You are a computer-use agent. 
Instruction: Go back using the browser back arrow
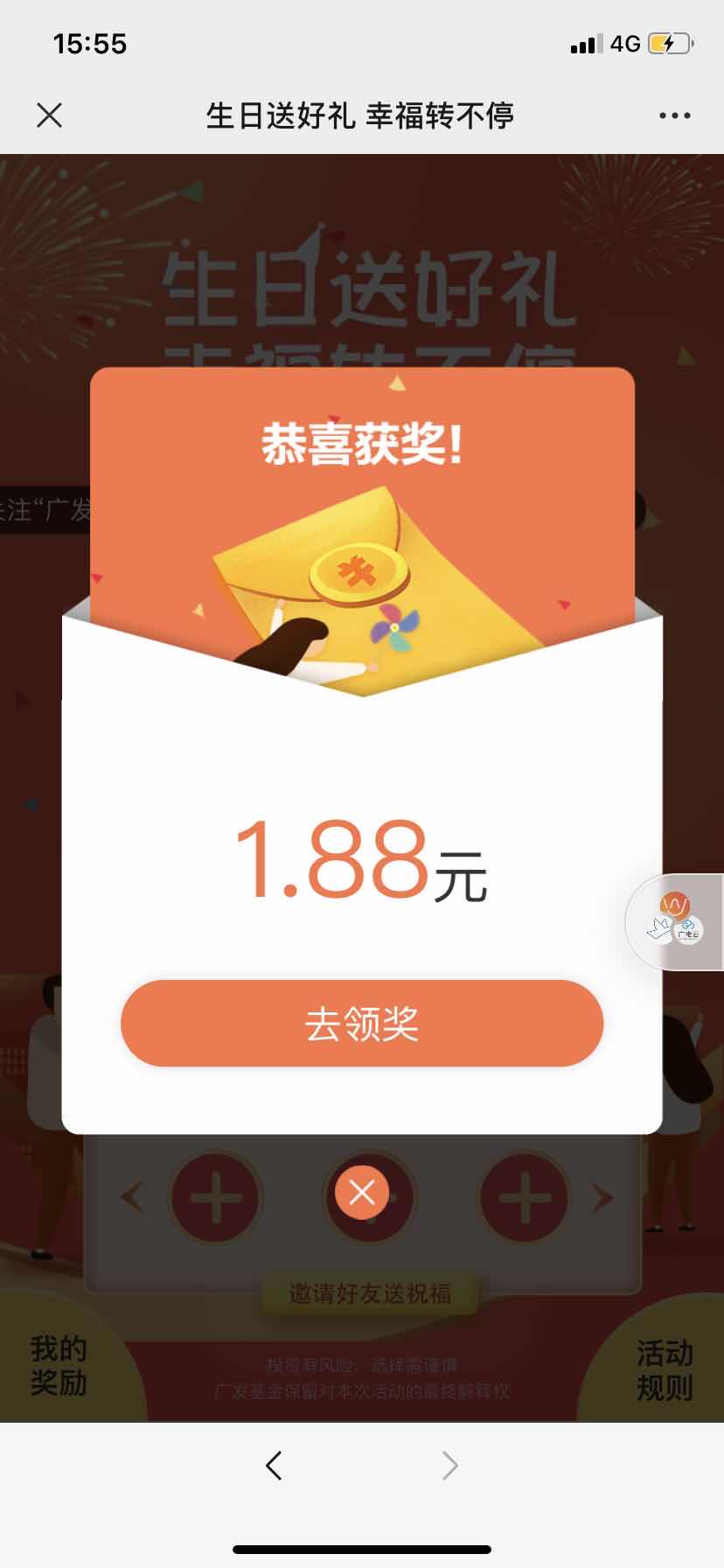pyautogui.click(x=274, y=1465)
